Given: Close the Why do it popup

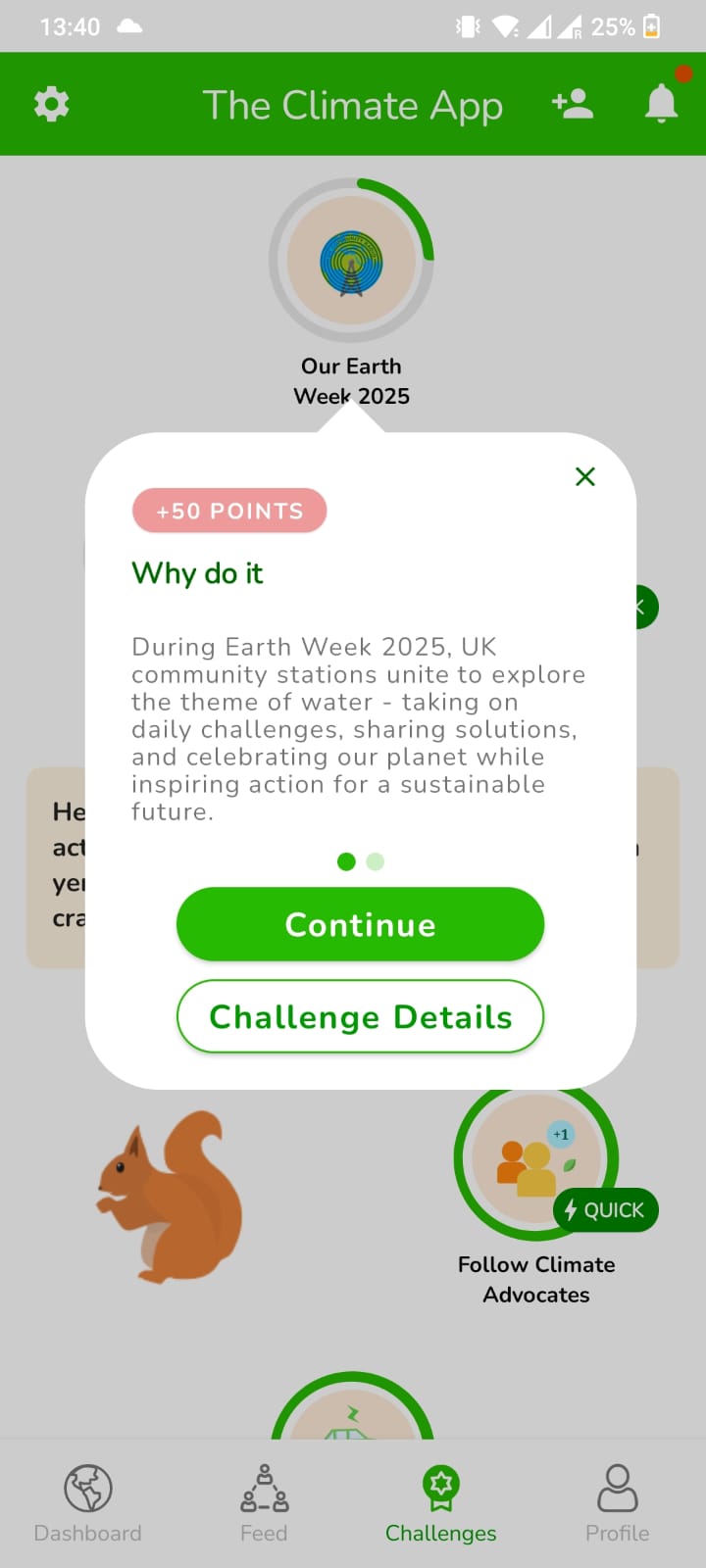Looking at the screenshot, I should click(585, 477).
